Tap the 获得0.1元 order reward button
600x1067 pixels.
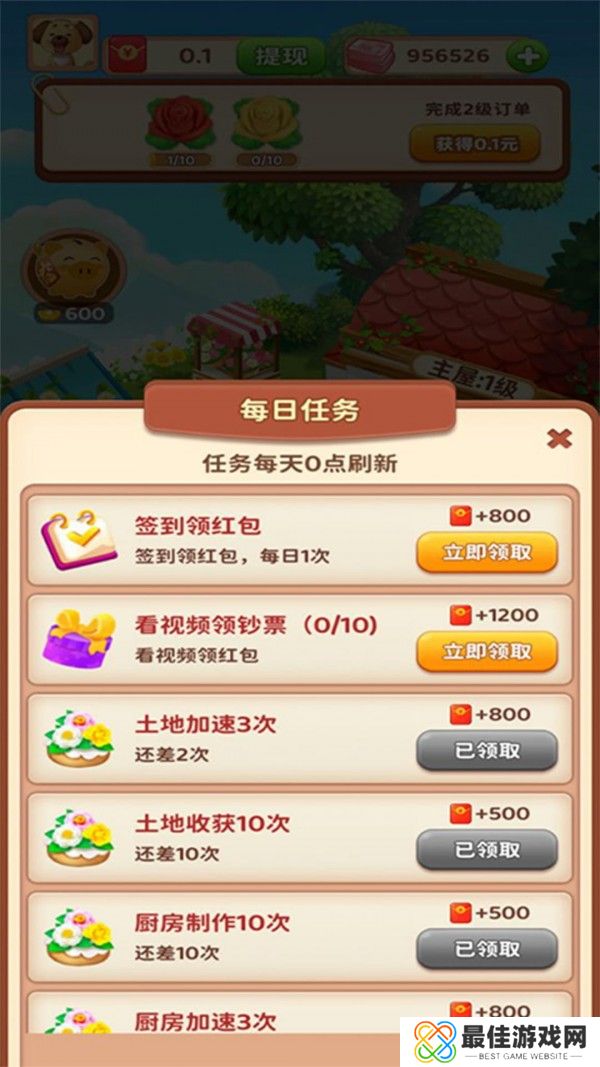click(474, 144)
